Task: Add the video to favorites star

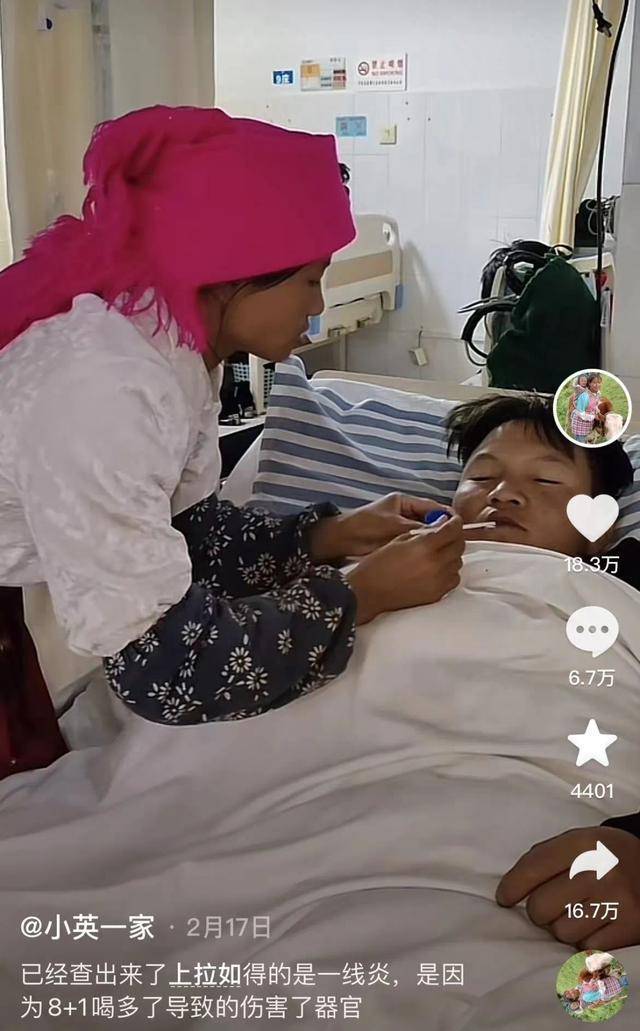Action: pos(592,744)
